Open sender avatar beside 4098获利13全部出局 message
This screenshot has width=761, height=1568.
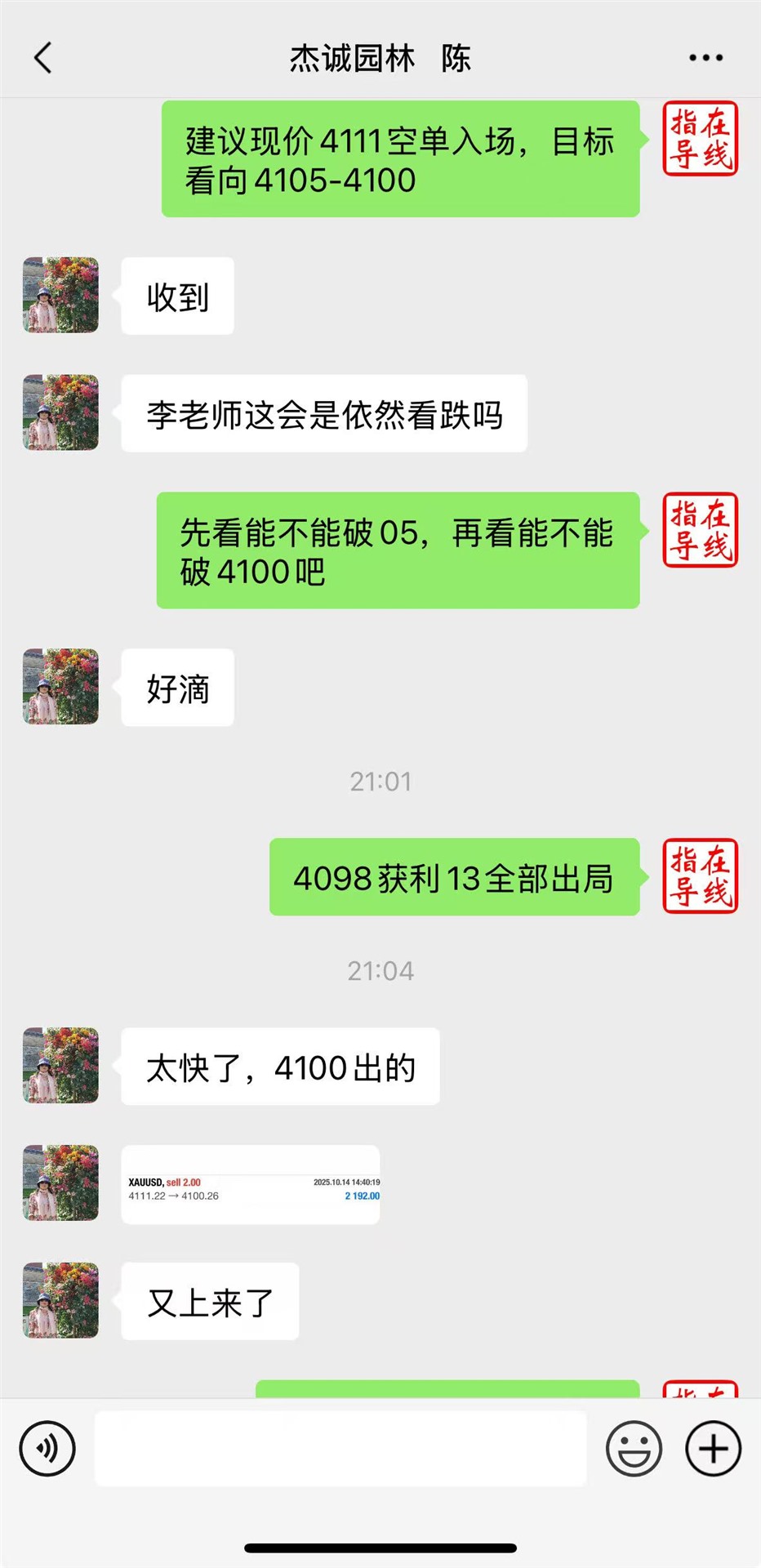point(700,876)
